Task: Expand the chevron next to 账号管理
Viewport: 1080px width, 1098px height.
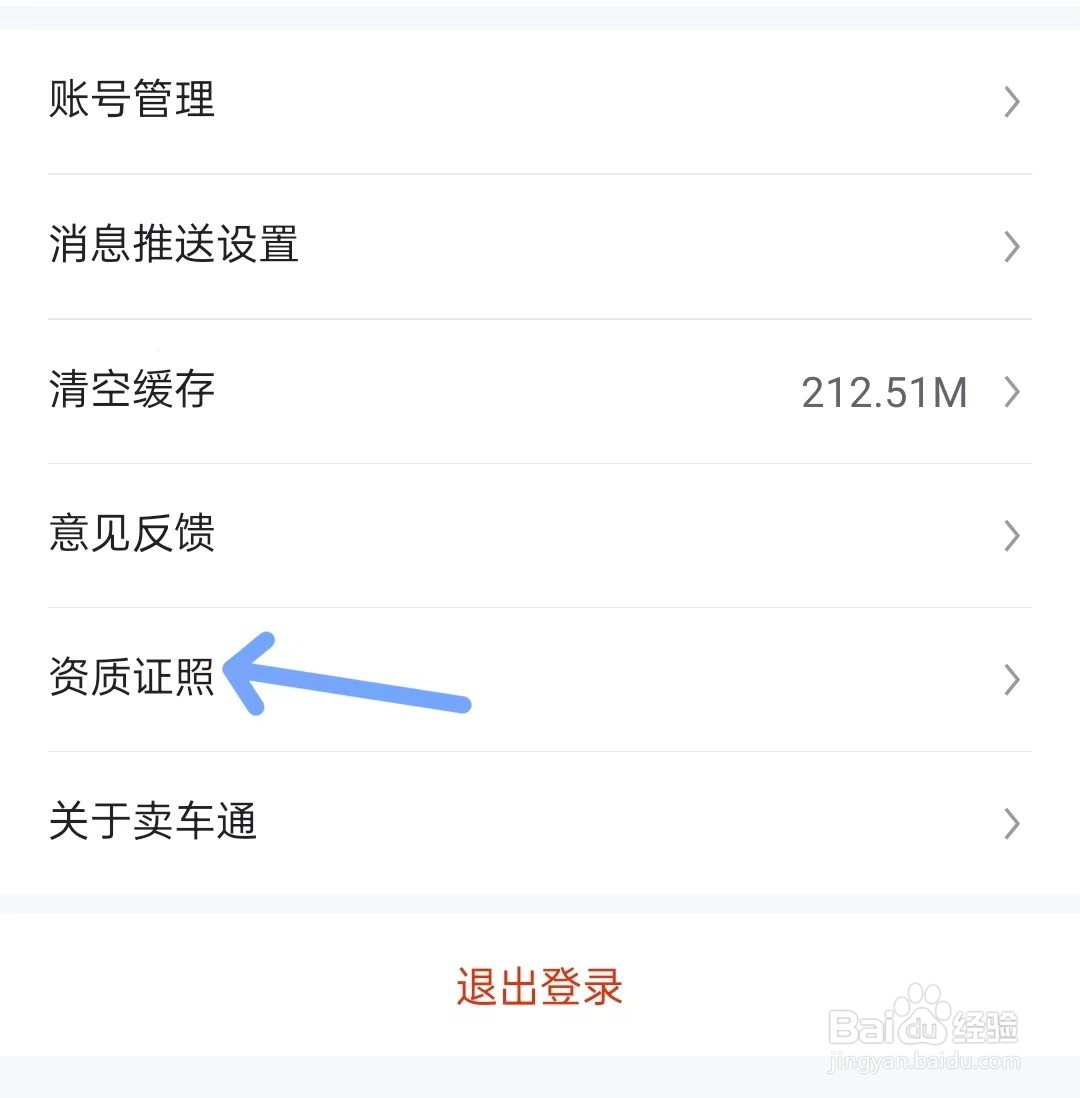Action: click(1011, 102)
